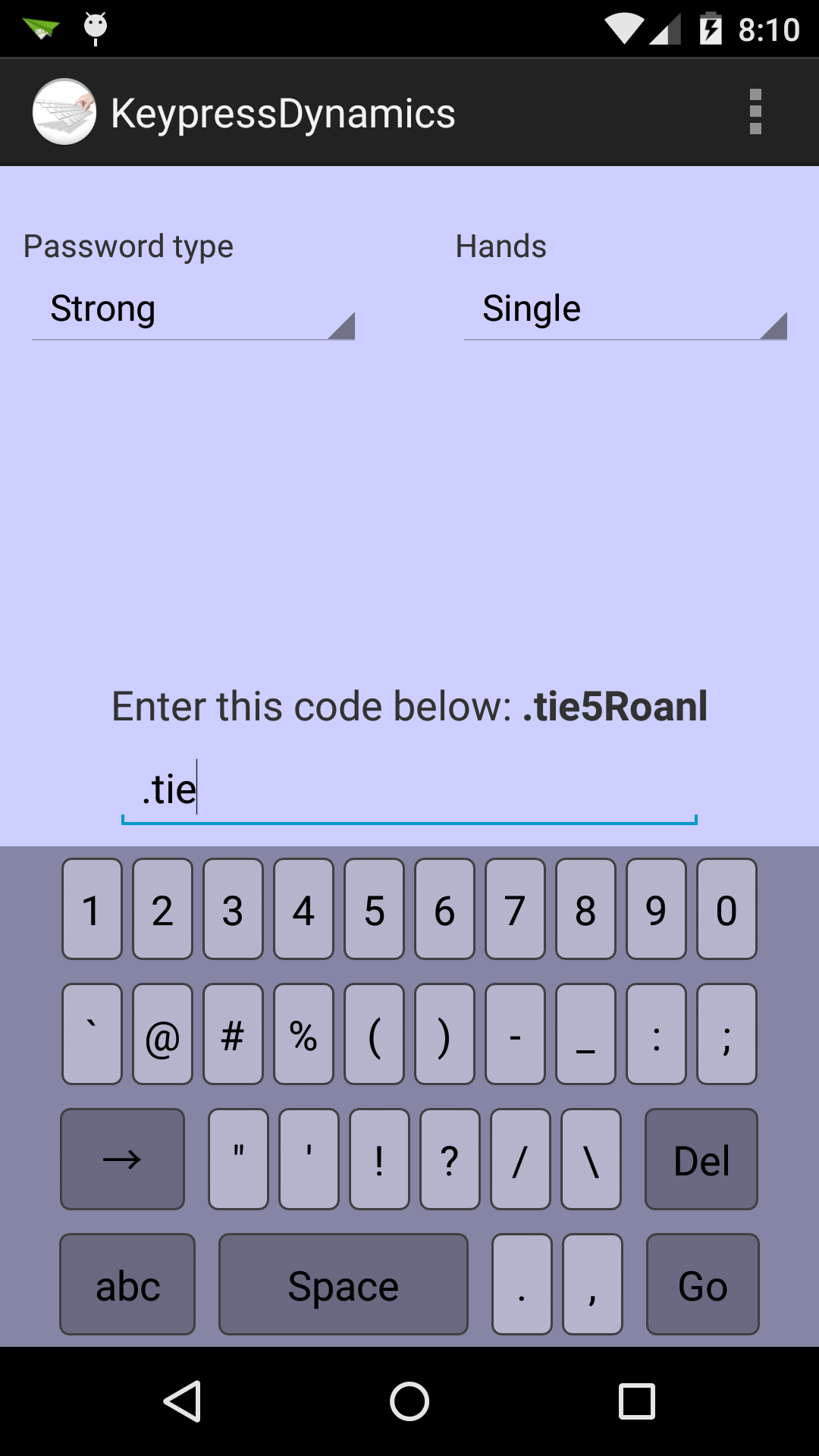
Task: Tap the question mark key
Action: click(x=450, y=1159)
